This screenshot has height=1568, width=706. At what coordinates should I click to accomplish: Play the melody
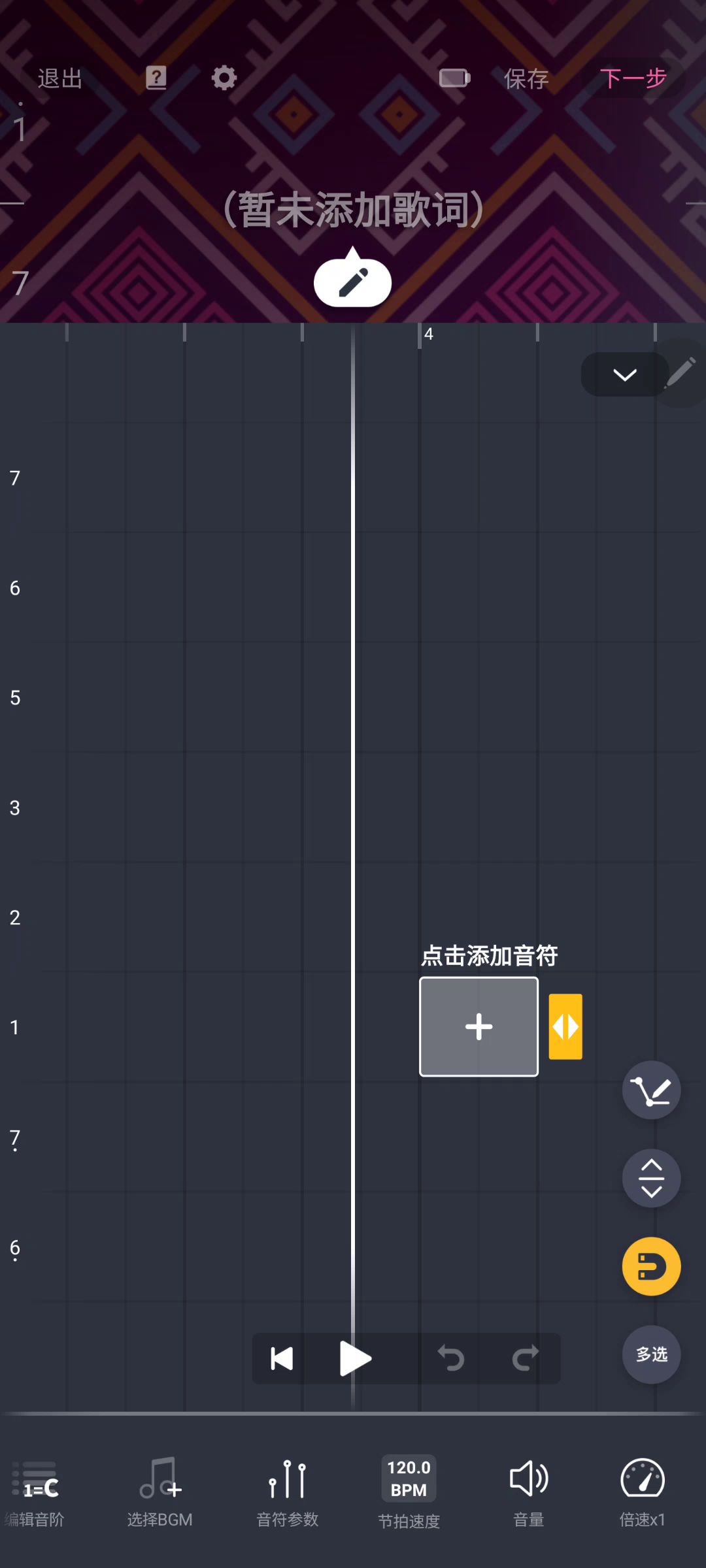[356, 1359]
